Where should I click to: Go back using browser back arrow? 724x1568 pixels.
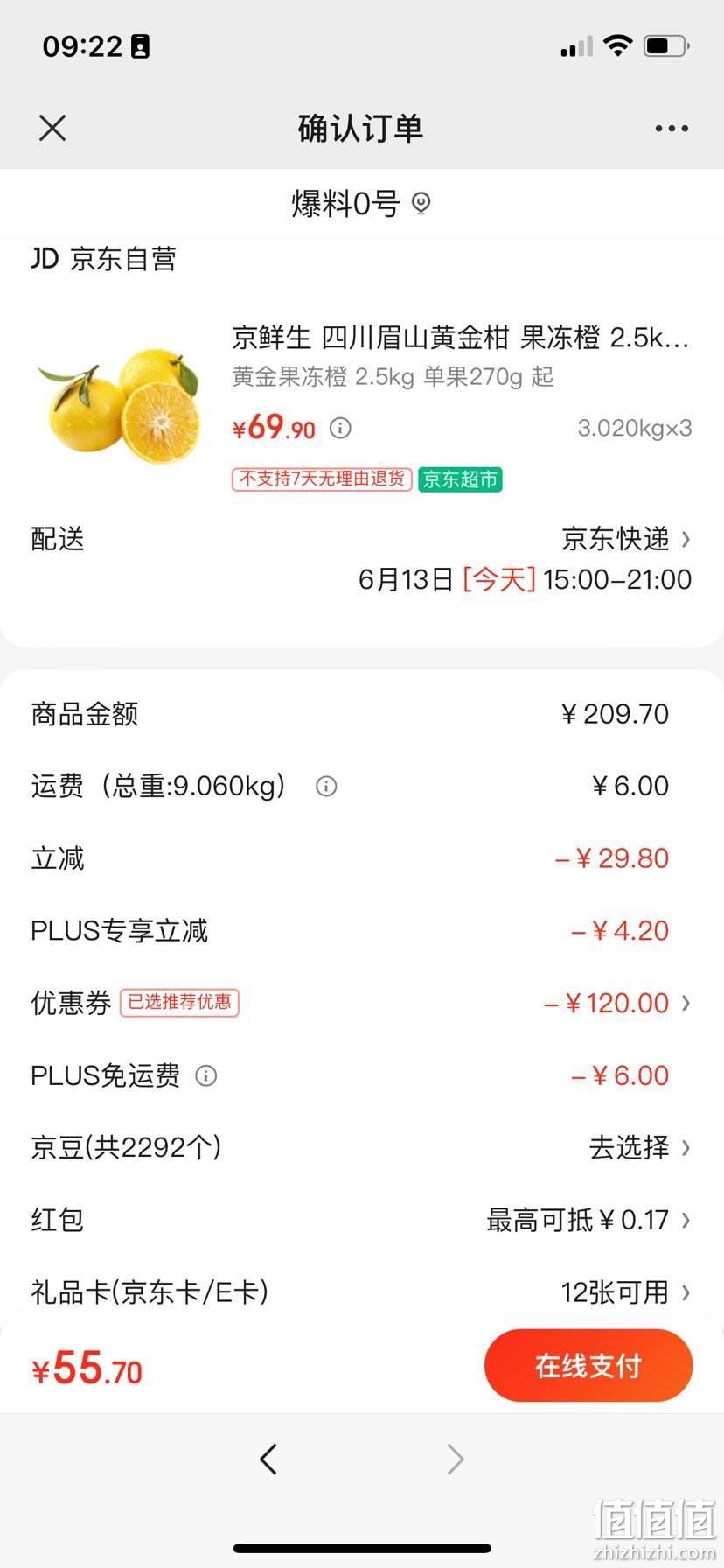click(x=268, y=1459)
